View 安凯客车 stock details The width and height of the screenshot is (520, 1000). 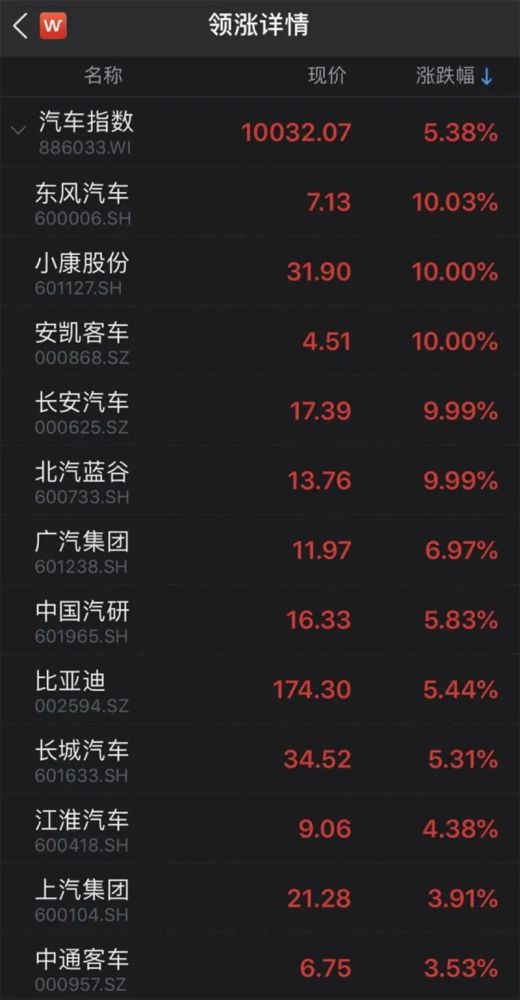(260, 342)
